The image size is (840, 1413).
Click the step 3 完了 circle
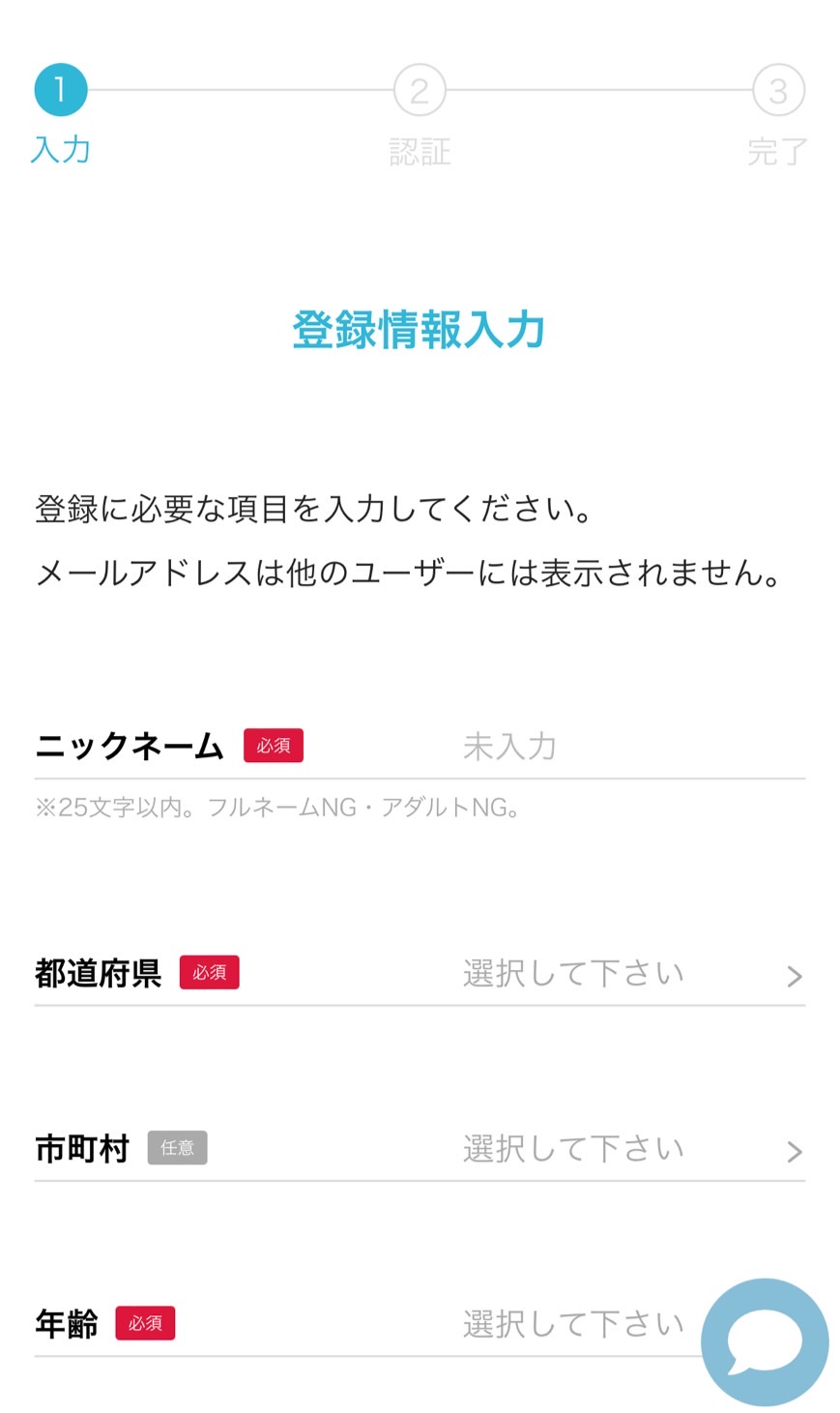pos(778,88)
